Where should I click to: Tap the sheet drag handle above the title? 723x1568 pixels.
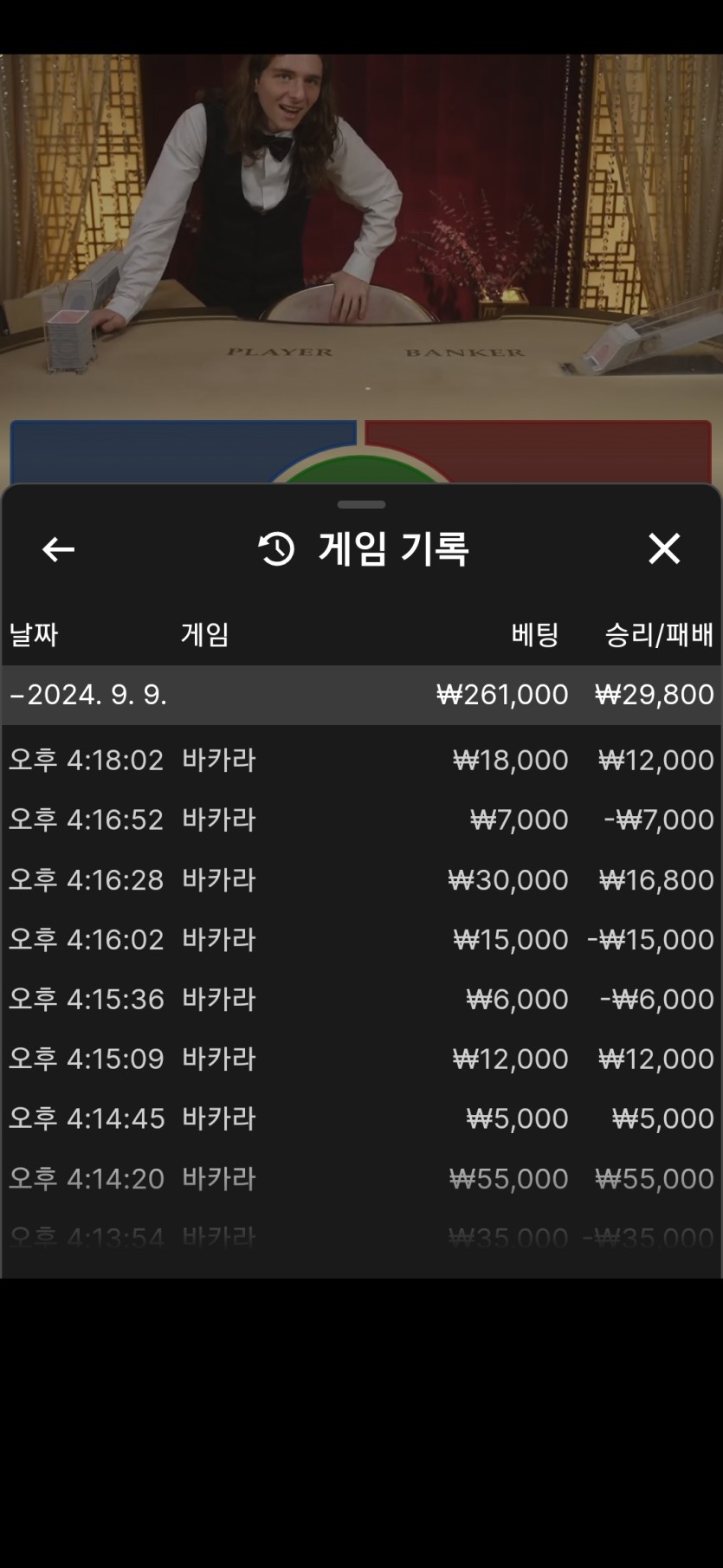pos(361,504)
